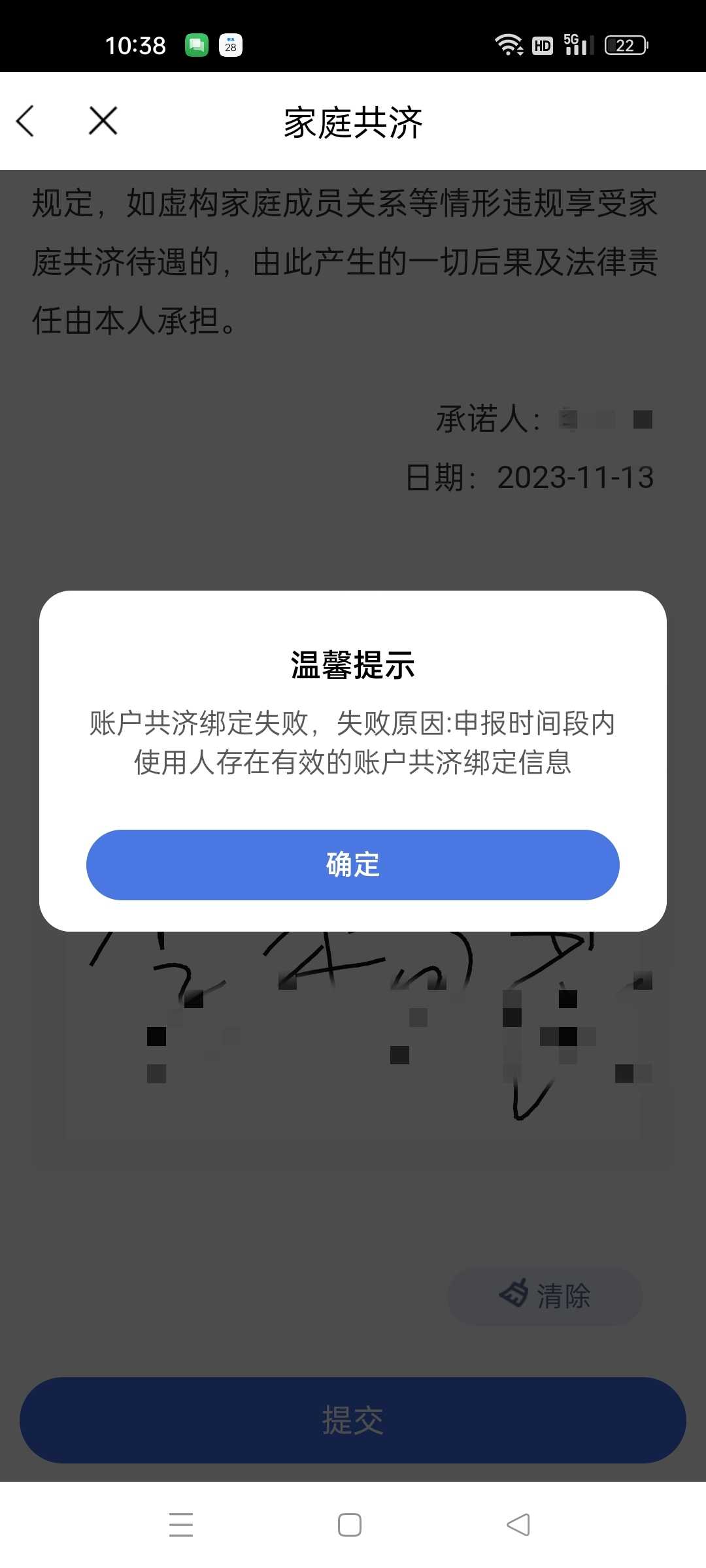Tap the 提交 submit button
The height and width of the screenshot is (1568, 706).
(x=353, y=1420)
